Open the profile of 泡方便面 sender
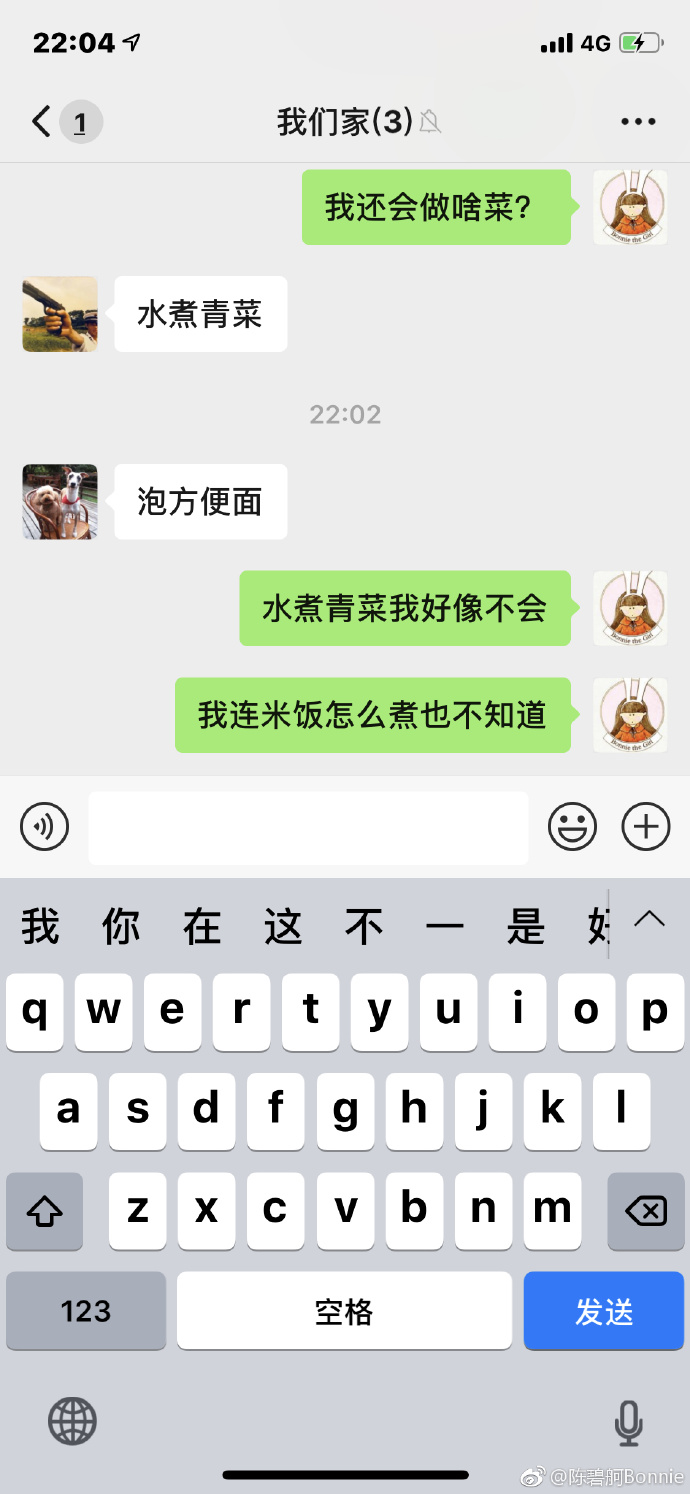 click(x=60, y=501)
